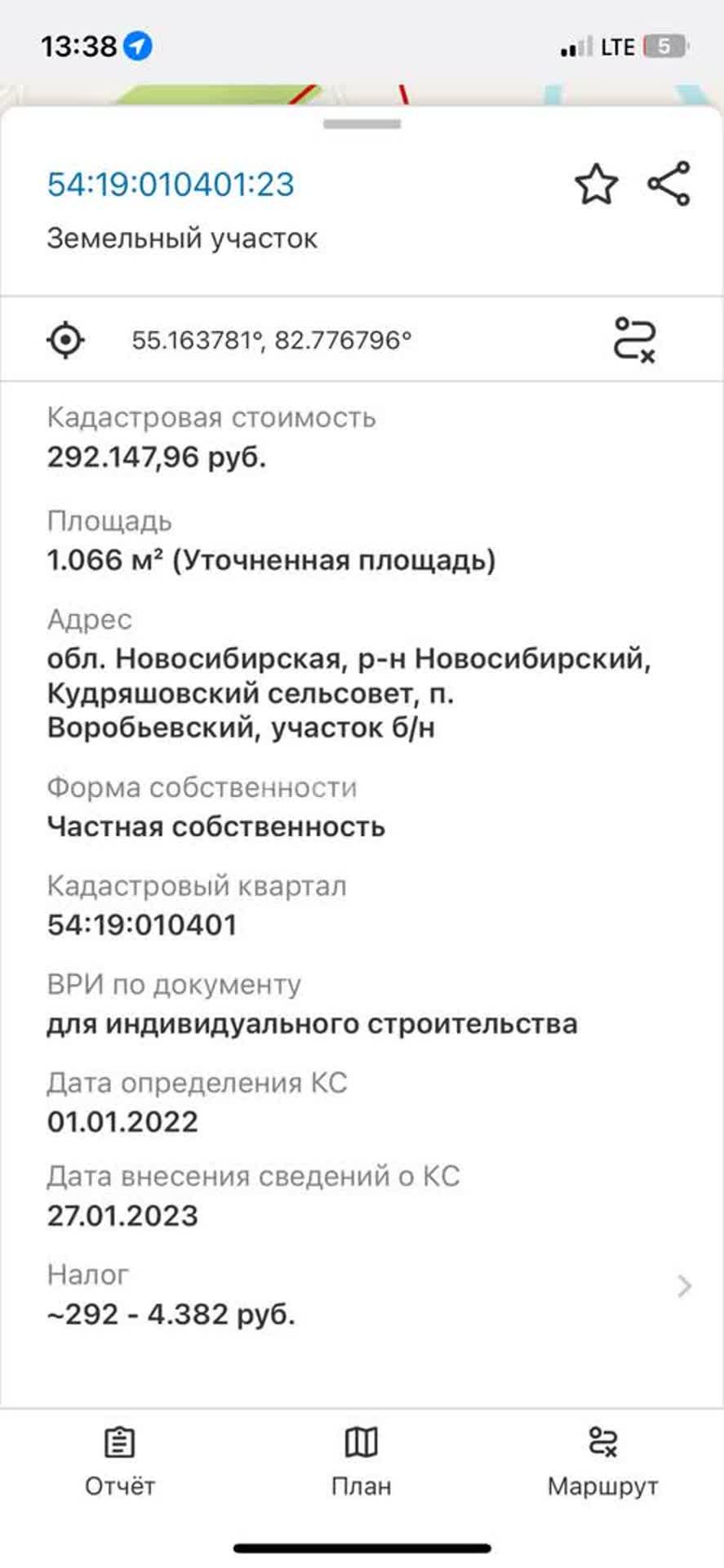Screen dimensions: 724x1568
Task: Share this land parcel
Action: click(x=668, y=184)
